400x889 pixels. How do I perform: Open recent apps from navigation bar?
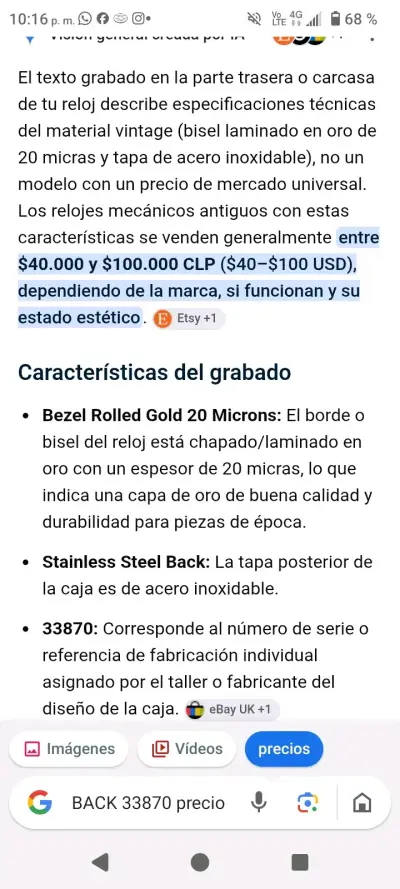(x=300, y=862)
